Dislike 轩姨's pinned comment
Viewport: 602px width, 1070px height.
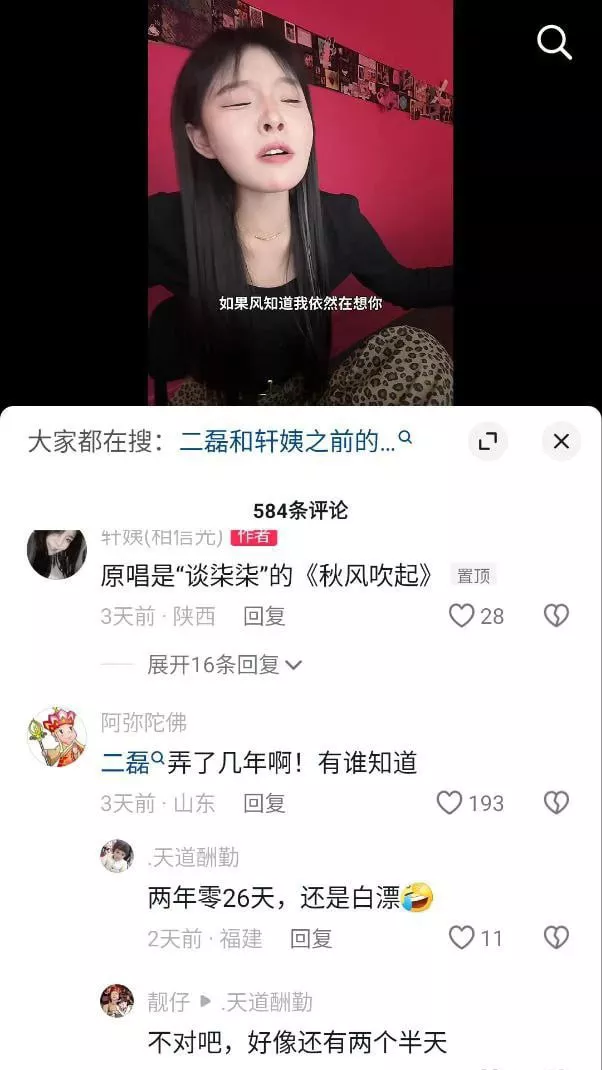(x=556, y=616)
